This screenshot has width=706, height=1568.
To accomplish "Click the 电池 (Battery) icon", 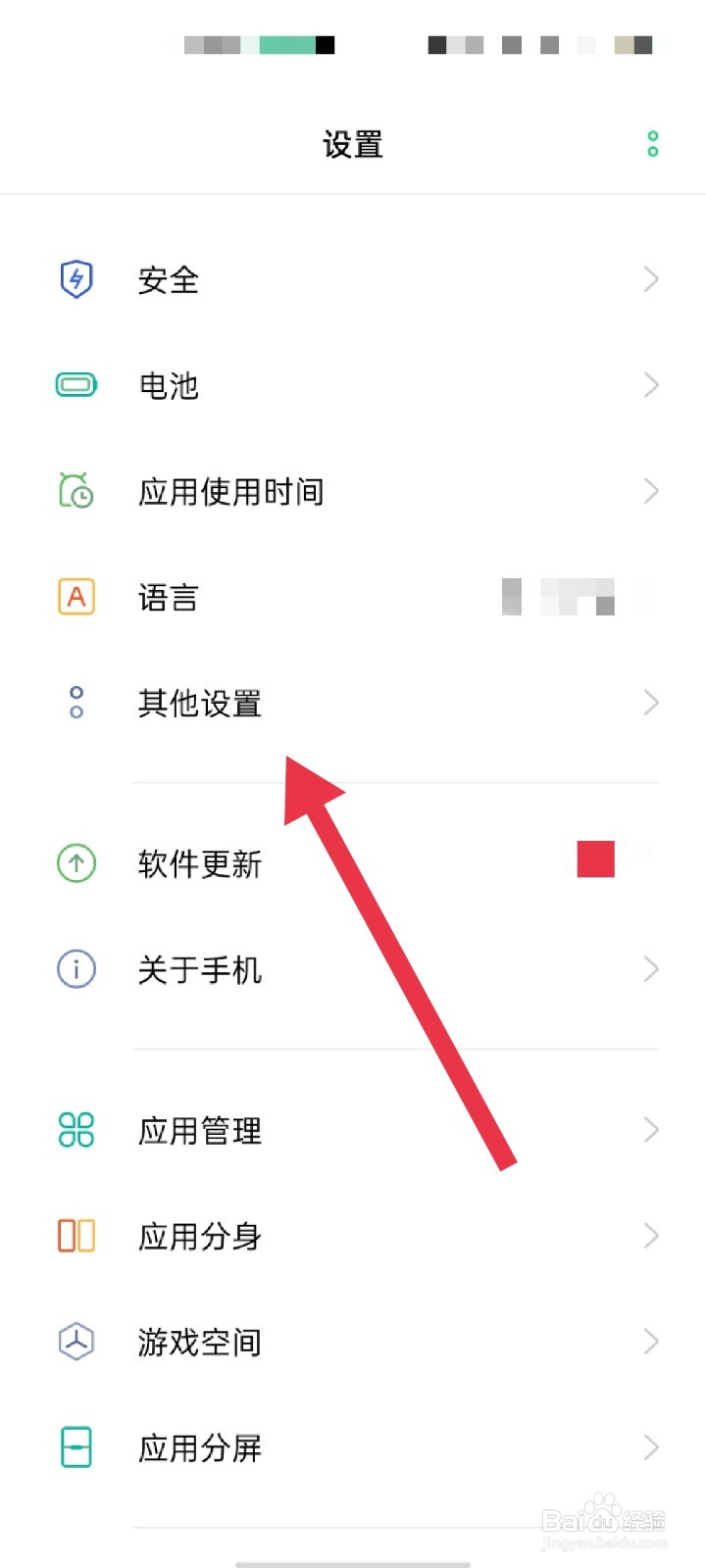I will tap(76, 385).
